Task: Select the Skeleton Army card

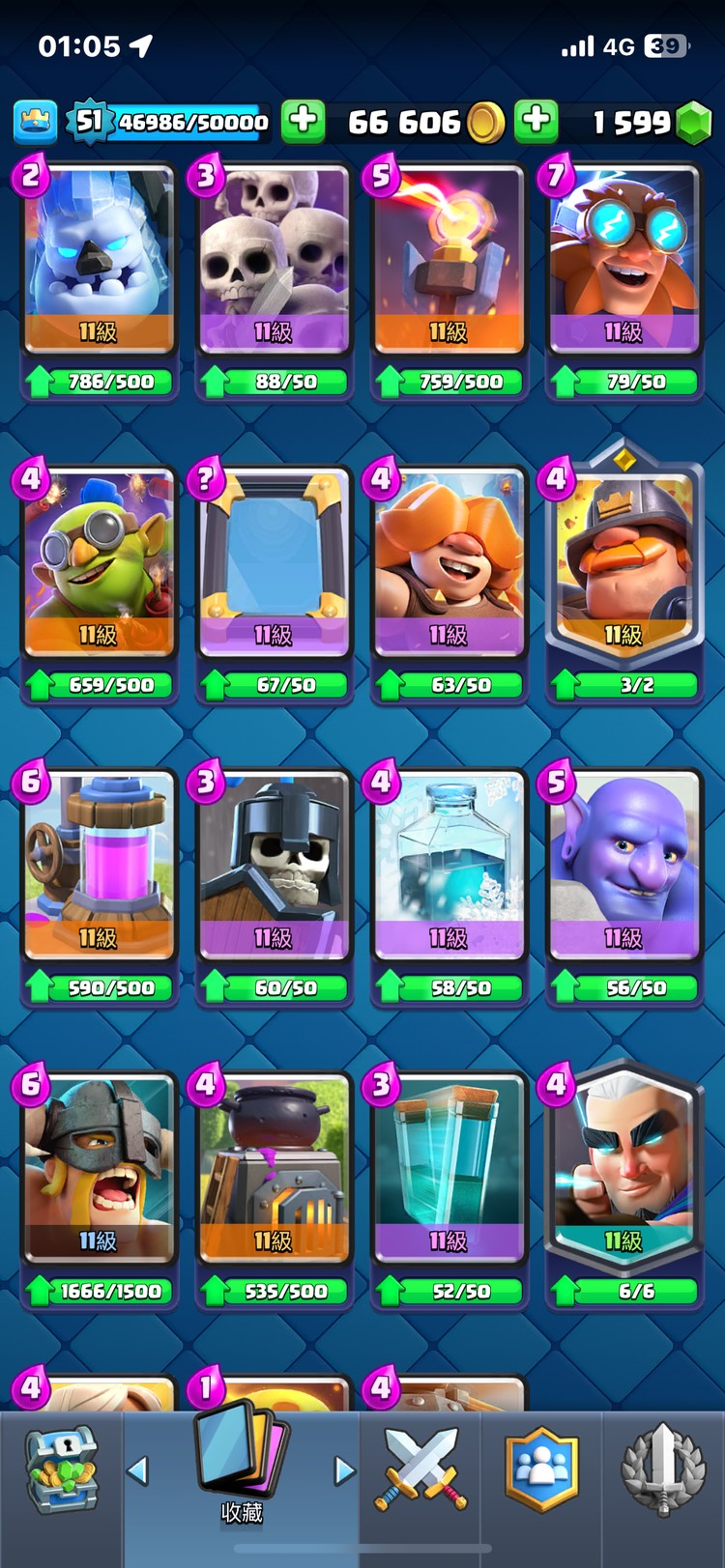Action: (x=274, y=261)
